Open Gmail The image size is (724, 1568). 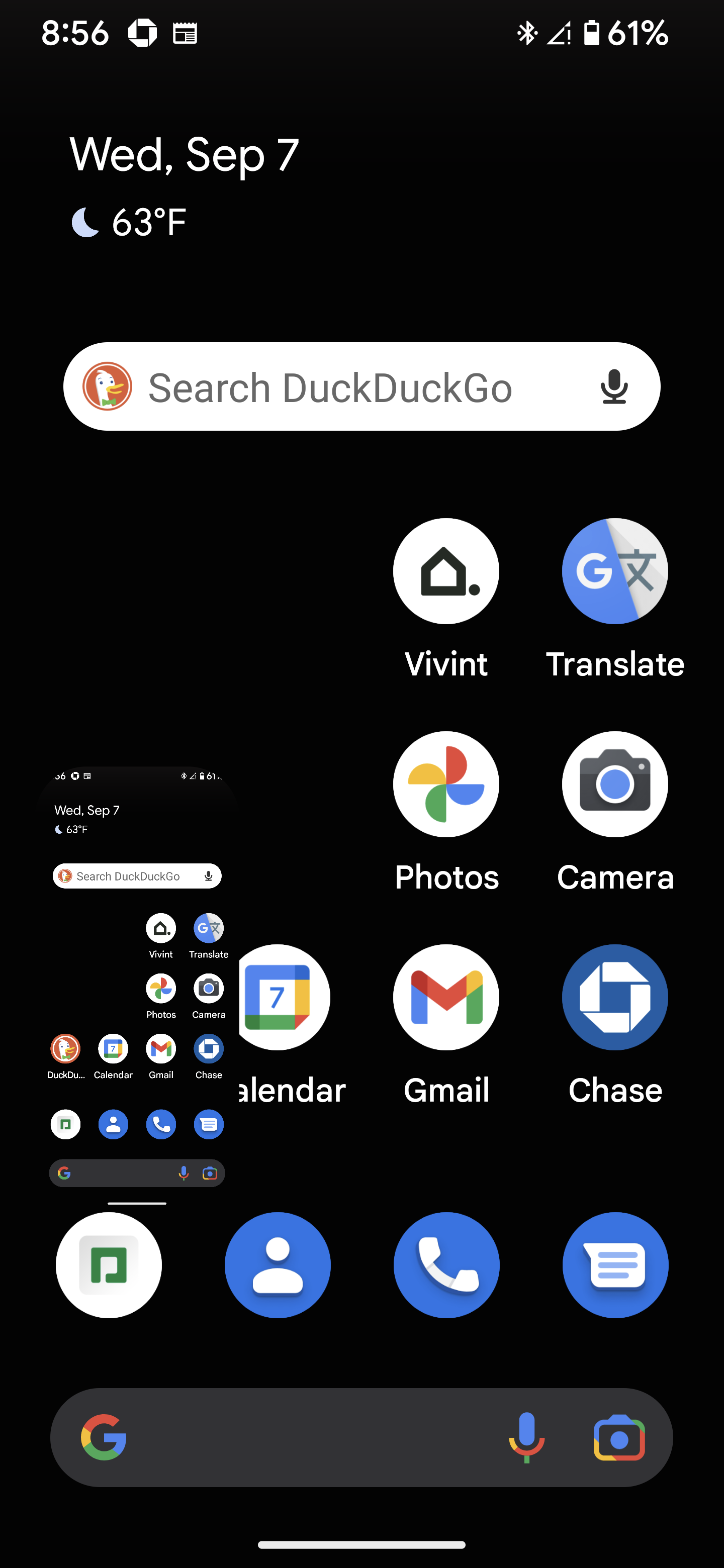point(446,997)
